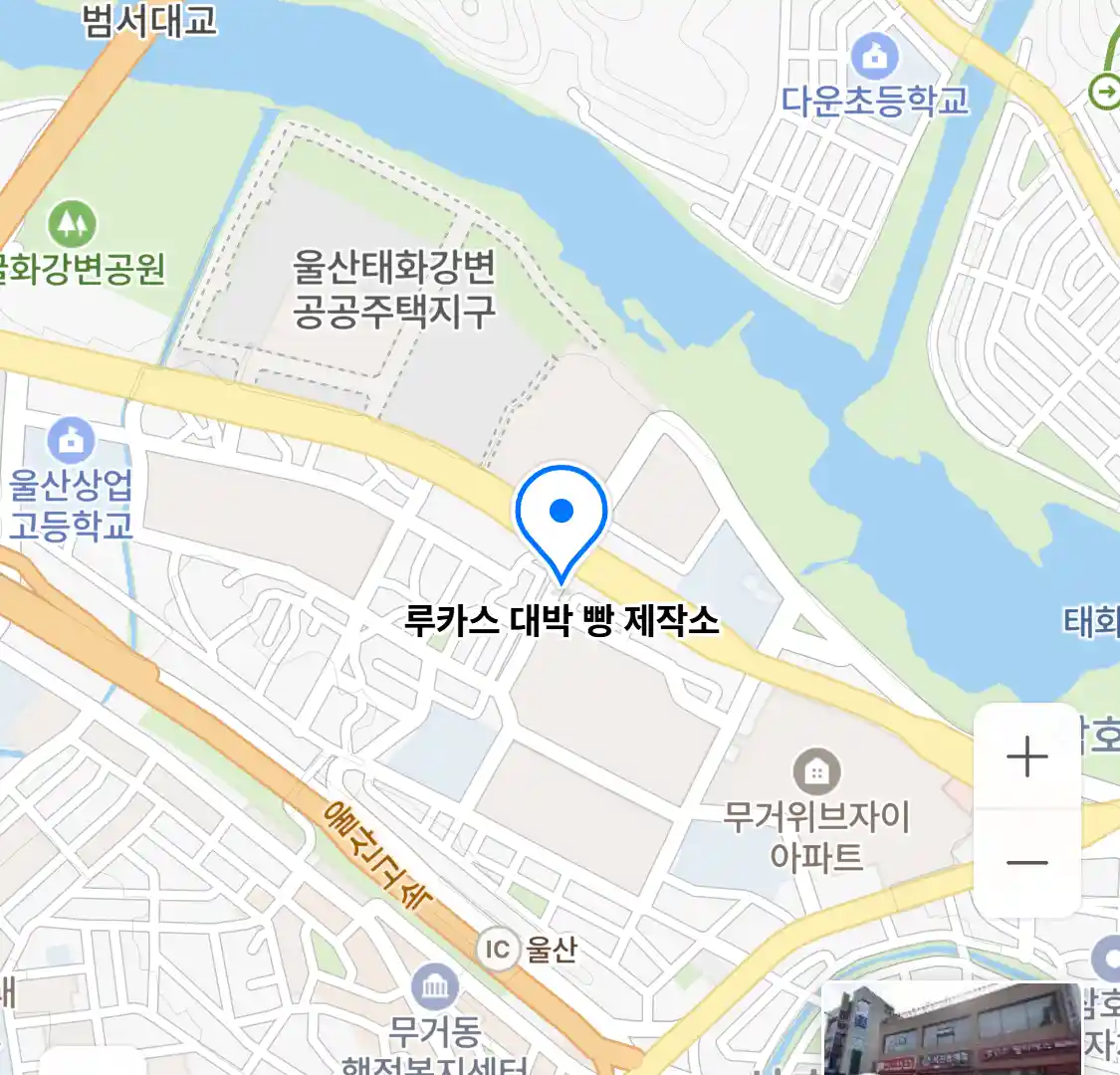
Task: Open the 무거동 행정복지센터 marker
Action: tap(435, 988)
